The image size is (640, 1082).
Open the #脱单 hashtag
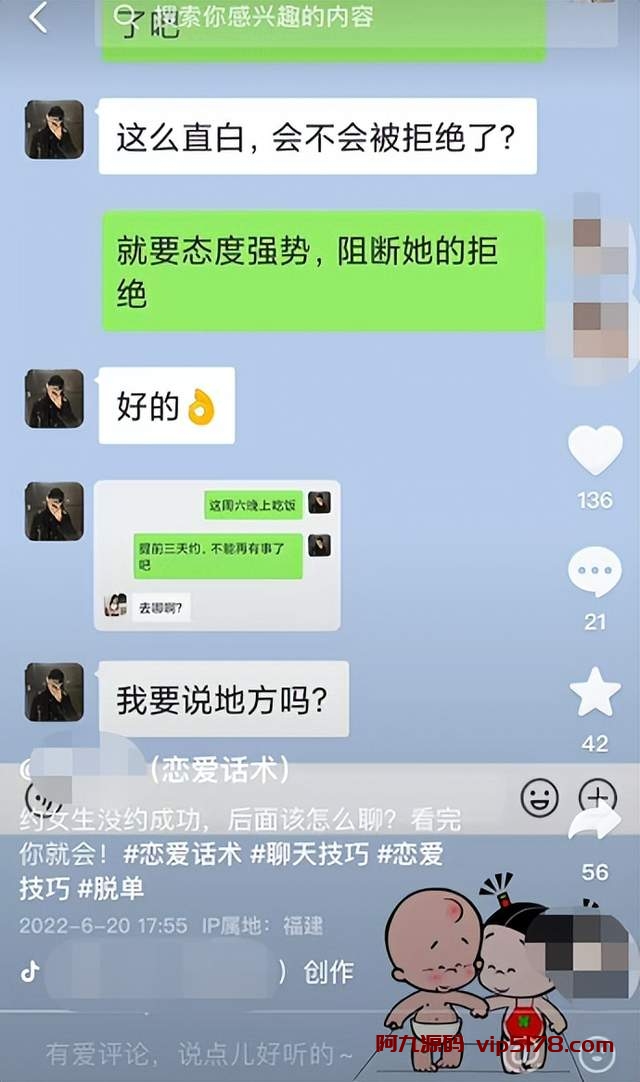pos(110,888)
